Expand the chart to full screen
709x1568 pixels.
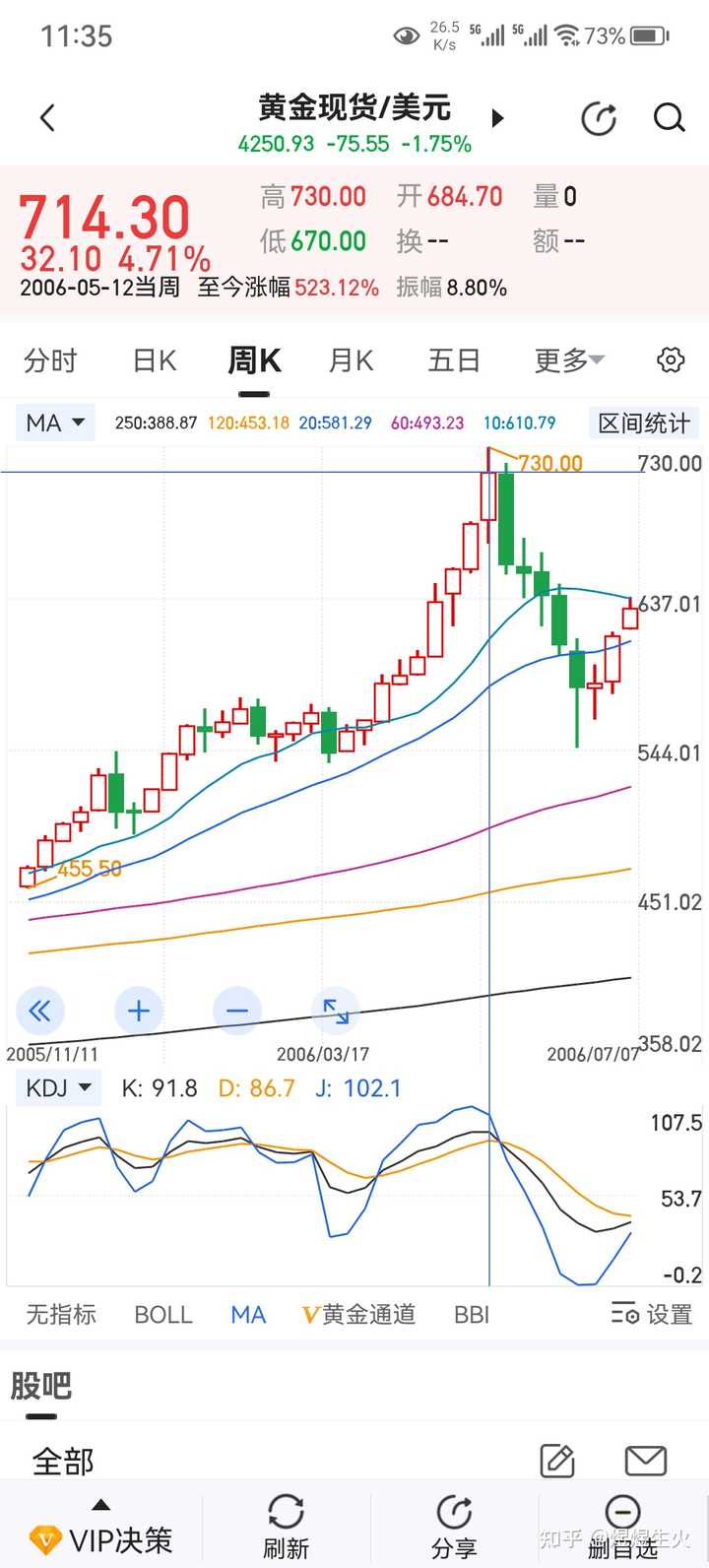click(x=336, y=1011)
